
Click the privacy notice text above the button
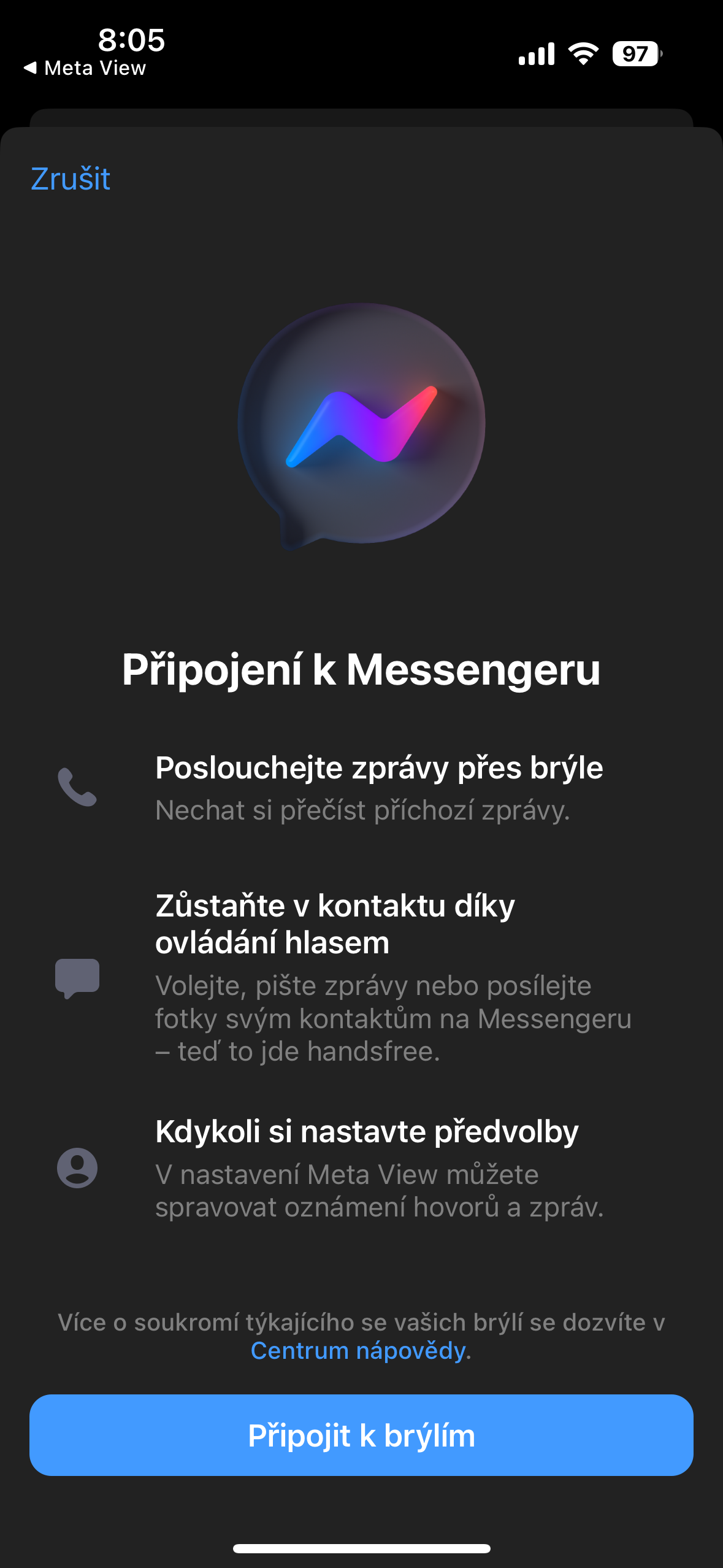point(361,1323)
